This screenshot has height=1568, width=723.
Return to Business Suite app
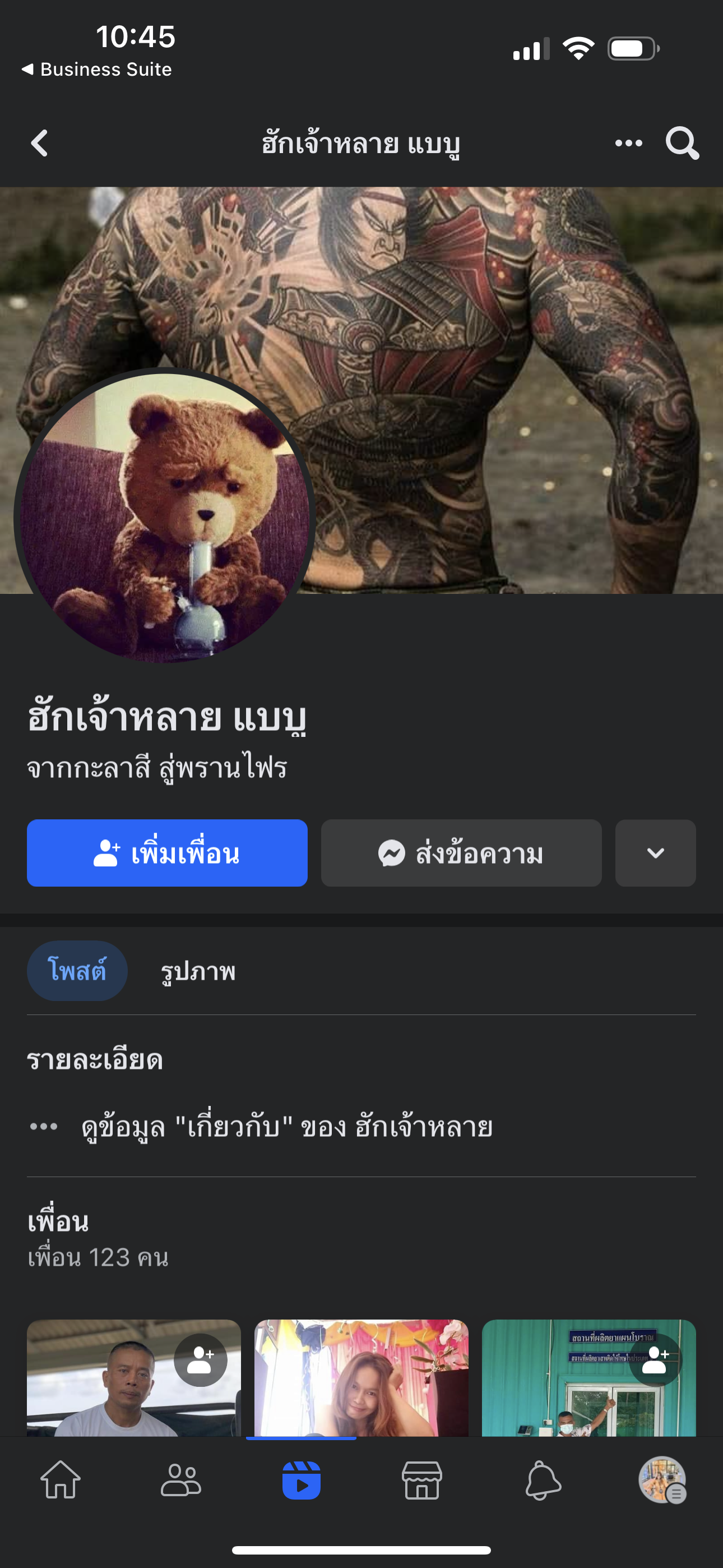tap(97, 70)
